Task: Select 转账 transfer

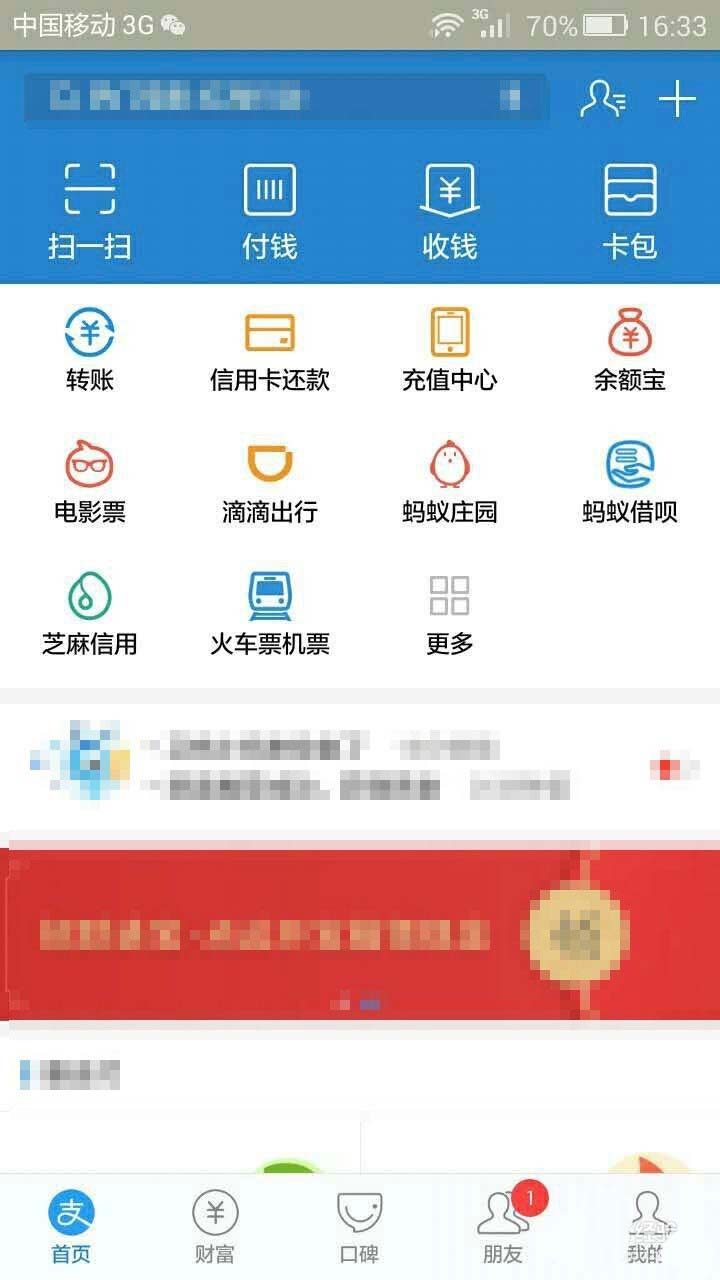Action: coord(90,350)
